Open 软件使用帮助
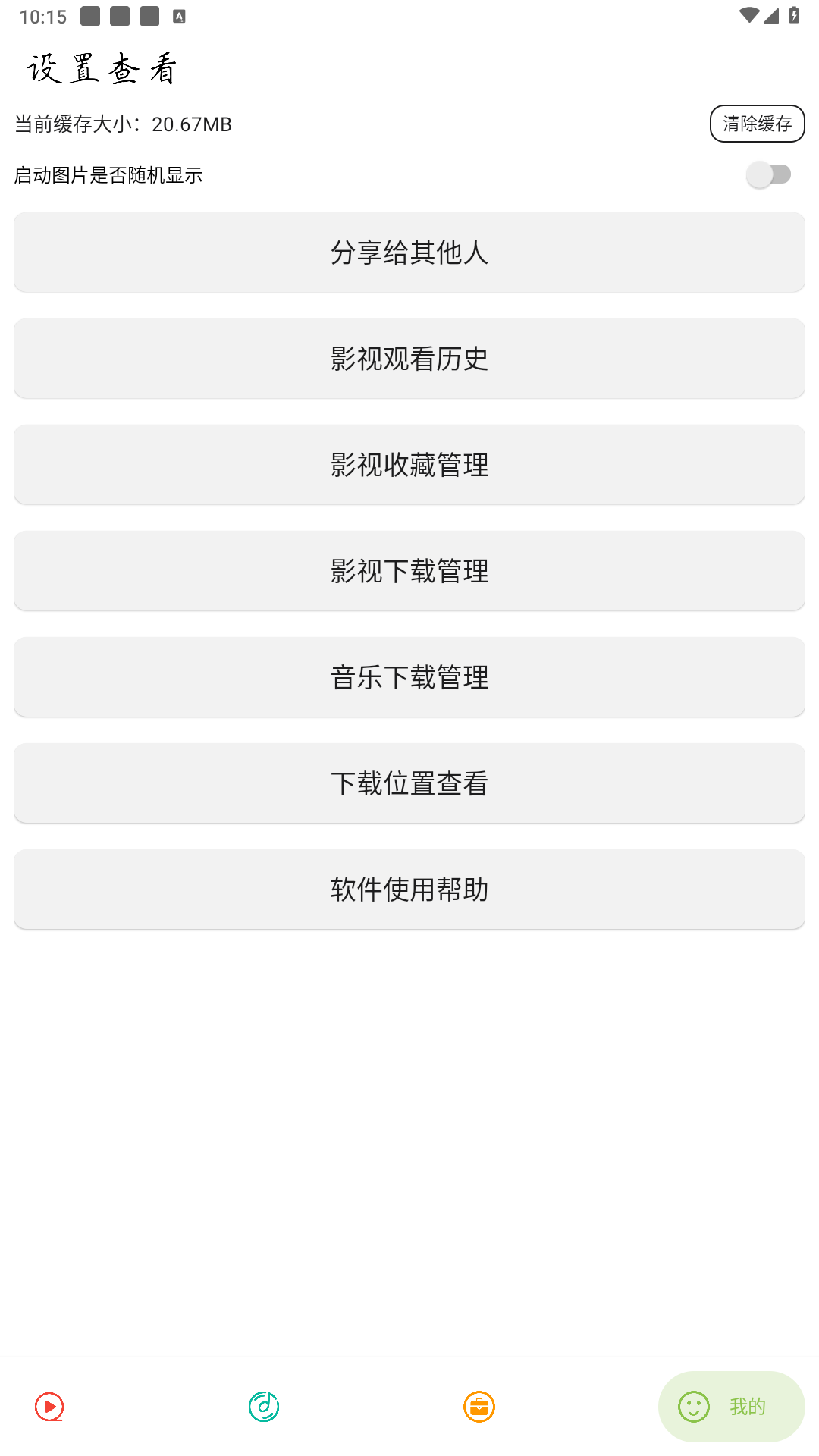 tap(409, 890)
